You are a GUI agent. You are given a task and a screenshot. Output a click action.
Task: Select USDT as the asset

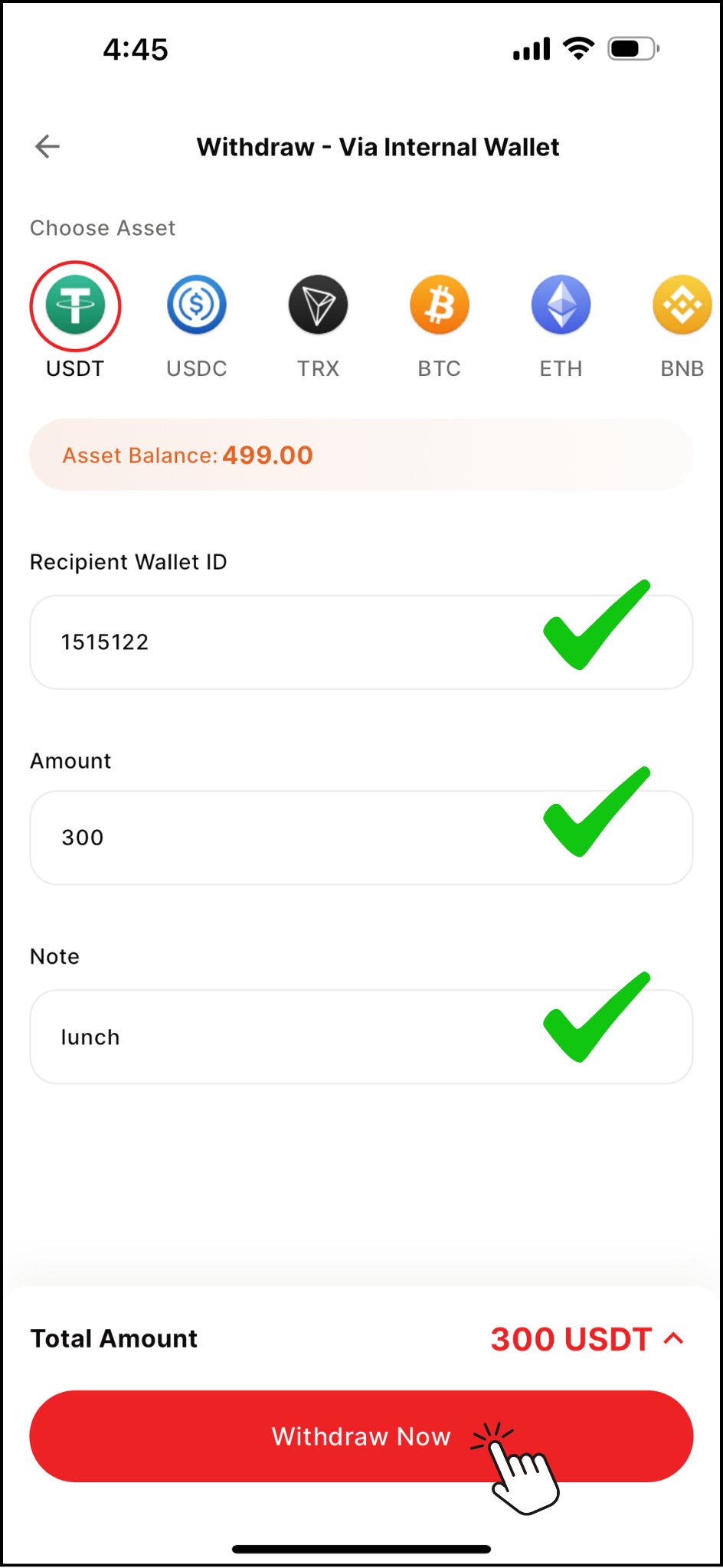75,305
